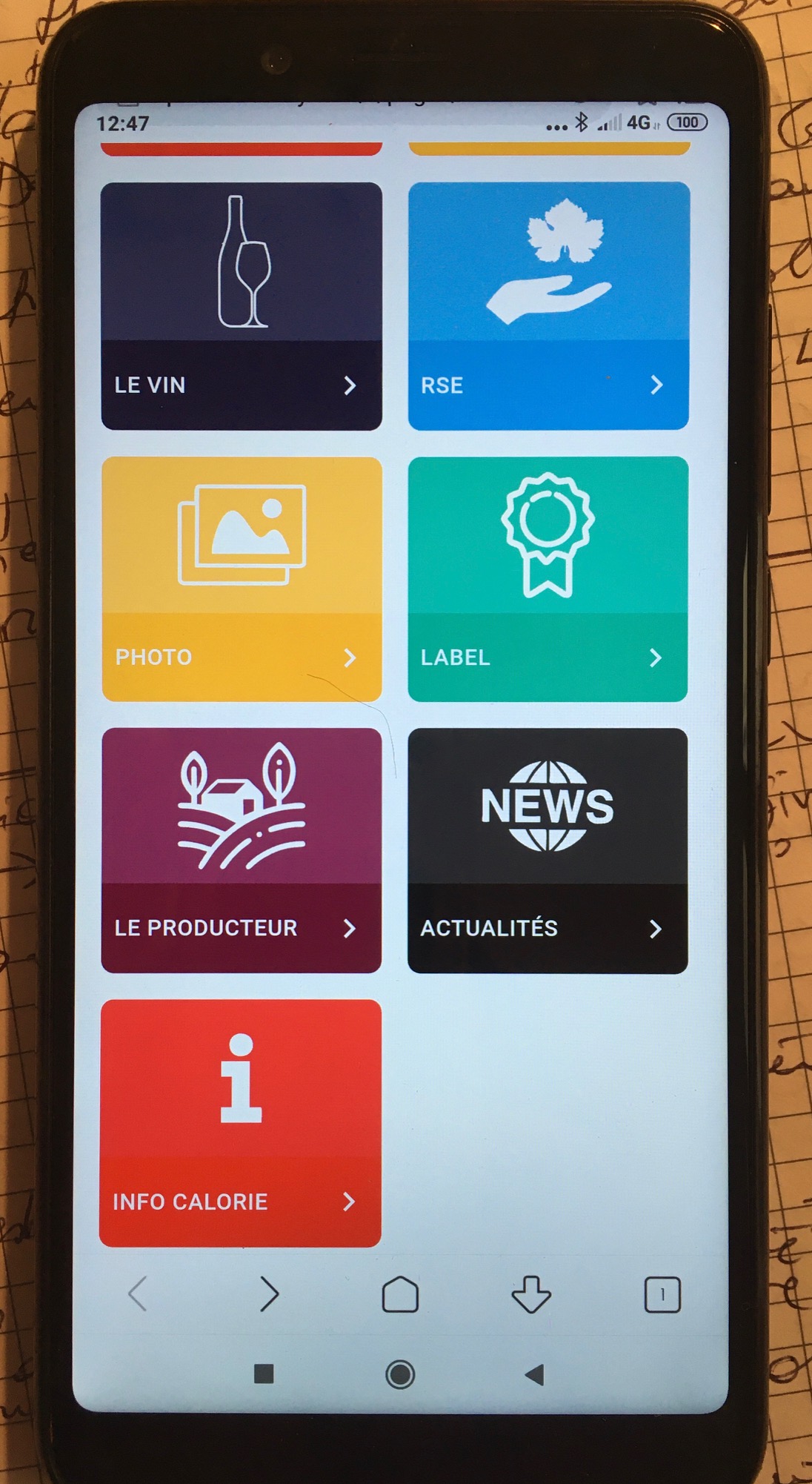Image resolution: width=812 pixels, height=1484 pixels.
Task: Open the browser downloads arrow
Action: (531, 1295)
